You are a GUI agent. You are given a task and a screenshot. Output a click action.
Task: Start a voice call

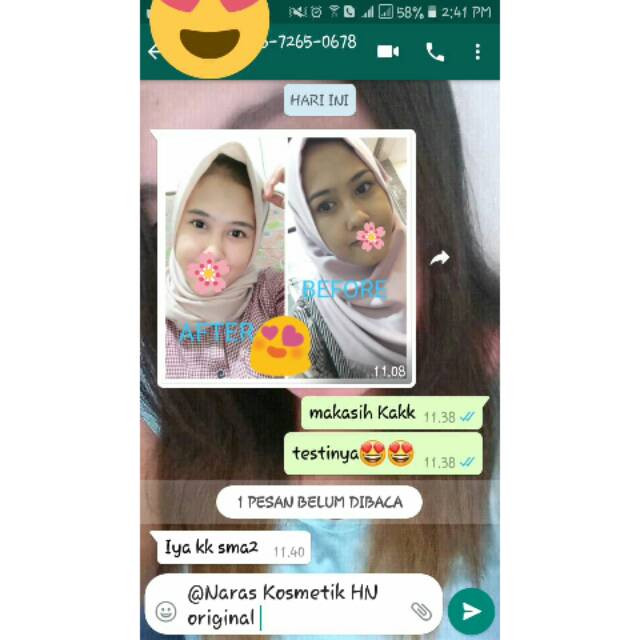435,52
